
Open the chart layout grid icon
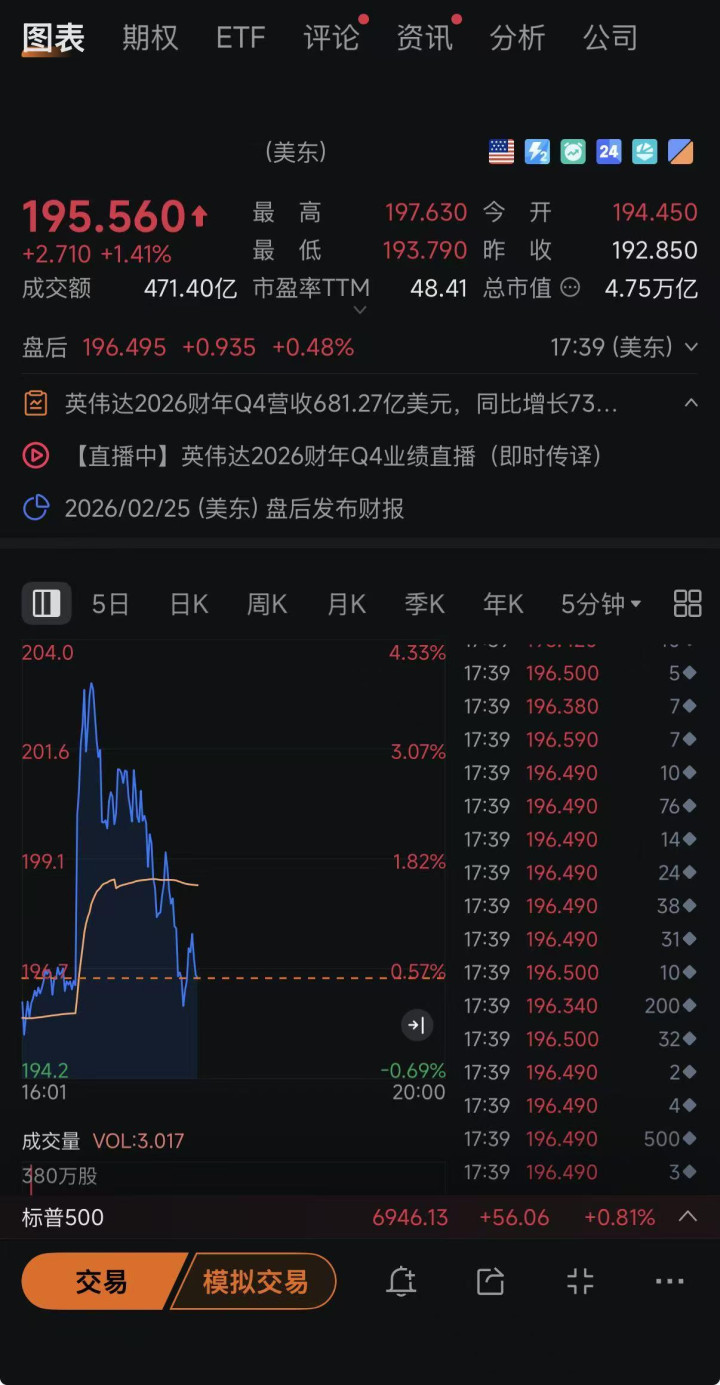[x=688, y=603]
